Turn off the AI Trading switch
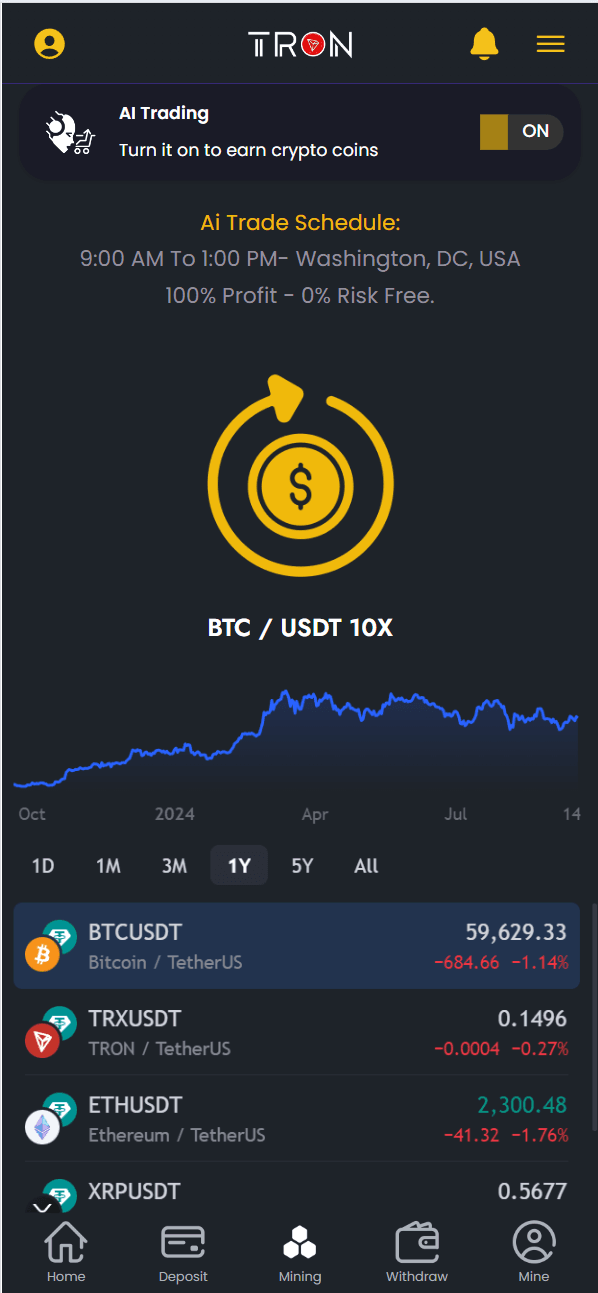The image size is (598, 1293). [x=521, y=132]
